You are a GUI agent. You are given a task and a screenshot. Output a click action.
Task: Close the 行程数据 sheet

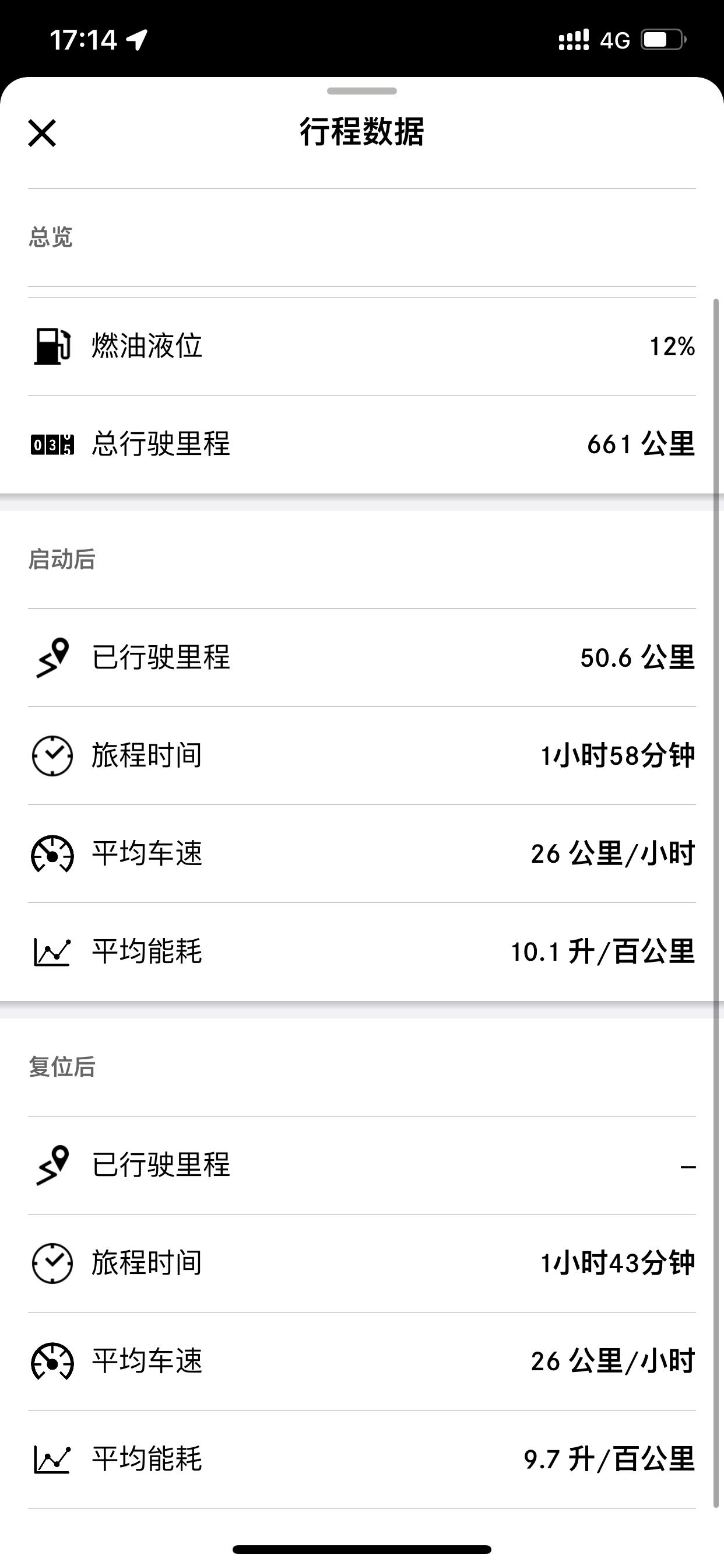42,132
